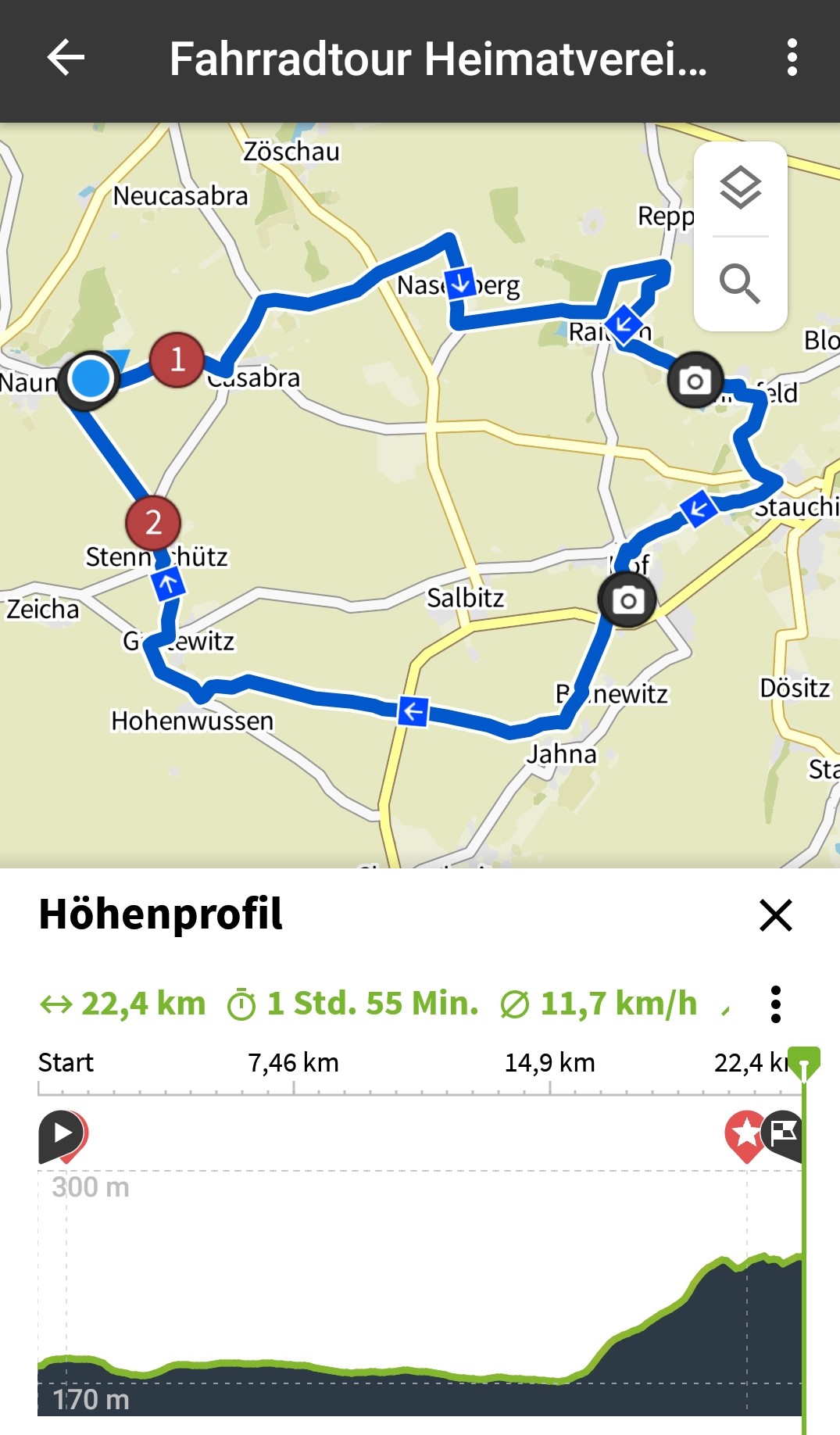The image size is (840, 1435).
Task: Tap waypoint marker 1 on the map
Action: (x=177, y=360)
